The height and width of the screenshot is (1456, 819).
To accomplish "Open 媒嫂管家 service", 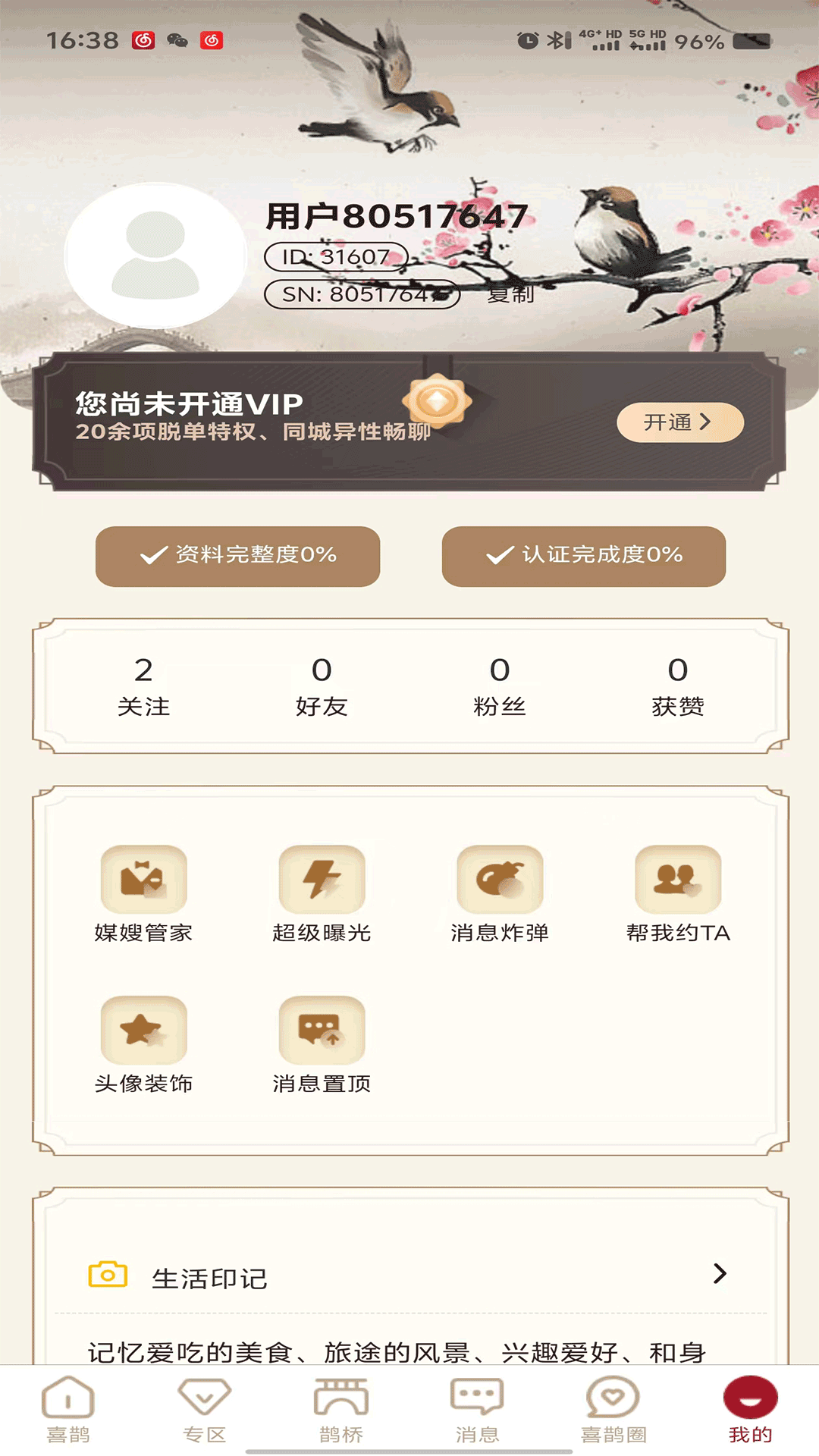I will [x=143, y=893].
